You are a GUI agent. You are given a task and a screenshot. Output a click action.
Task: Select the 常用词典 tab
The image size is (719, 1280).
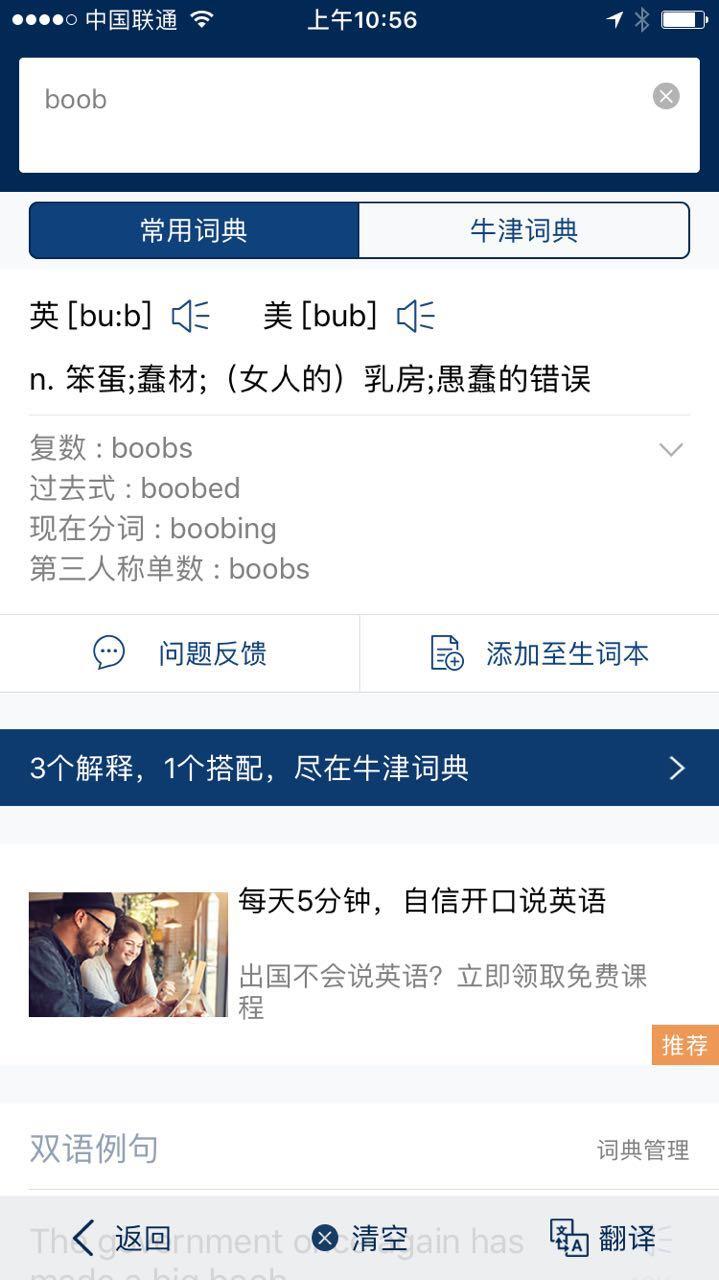pos(194,230)
